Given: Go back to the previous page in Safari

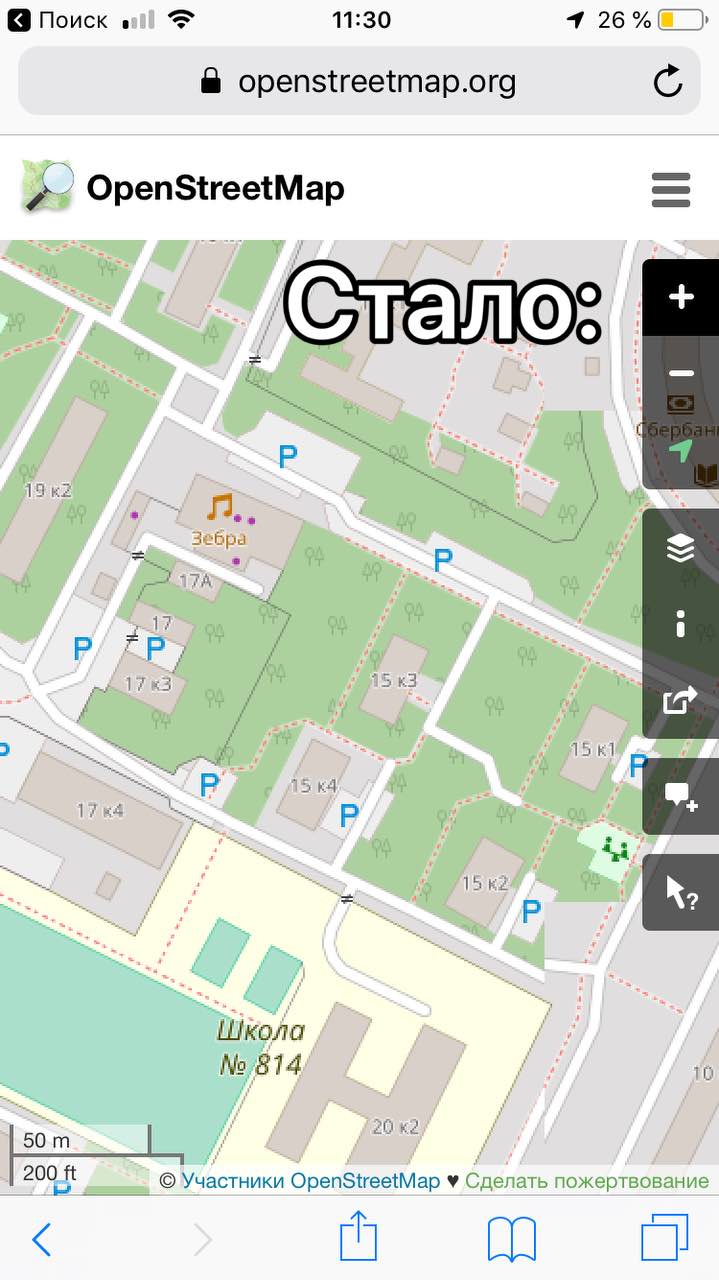Looking at the screenshot, I should (42, 1240).
